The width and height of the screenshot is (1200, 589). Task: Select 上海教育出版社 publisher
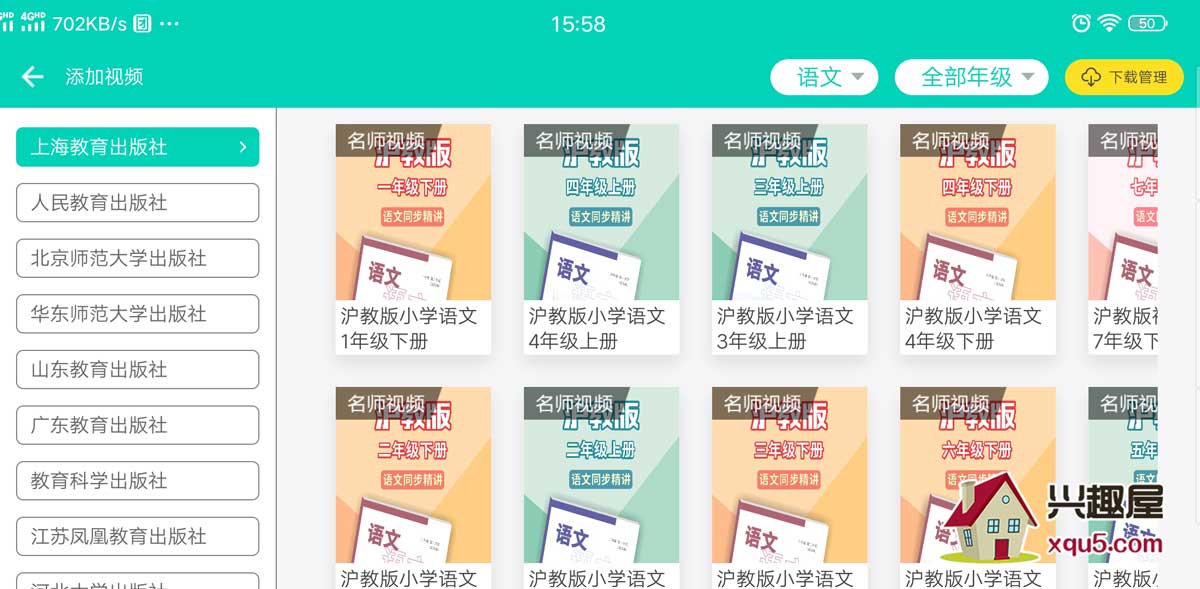(x=137, y=147)
